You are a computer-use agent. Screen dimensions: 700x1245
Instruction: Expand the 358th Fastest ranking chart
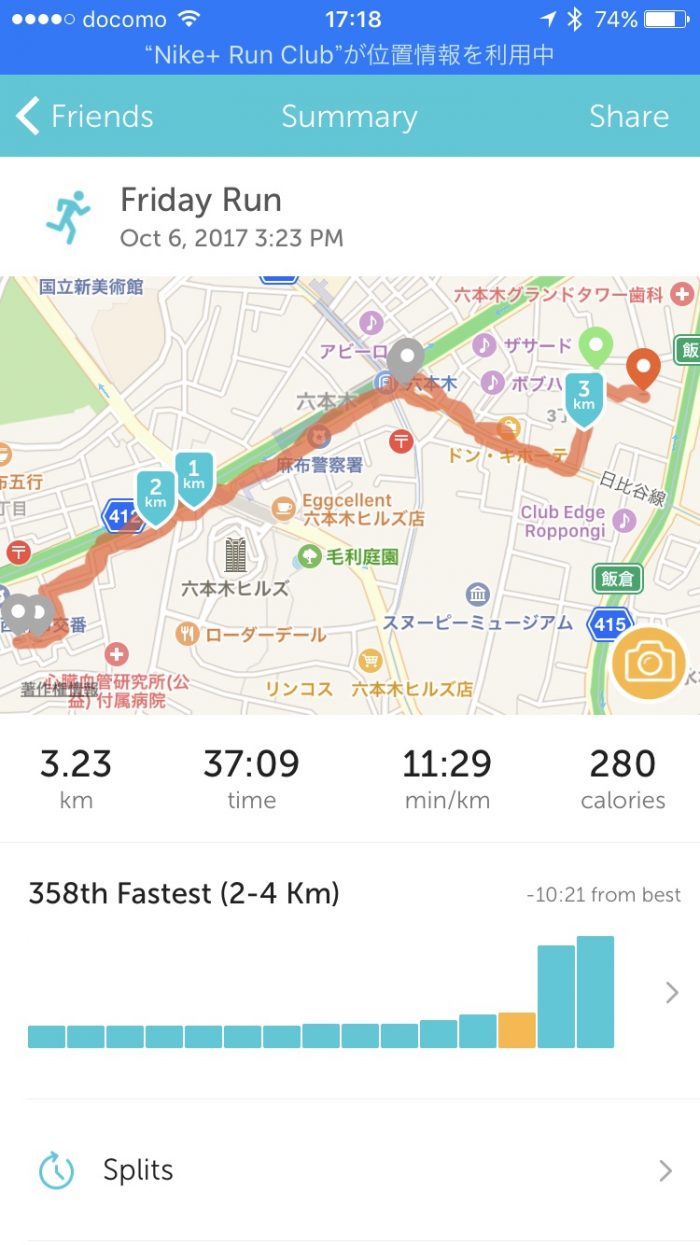click(672, 992)
